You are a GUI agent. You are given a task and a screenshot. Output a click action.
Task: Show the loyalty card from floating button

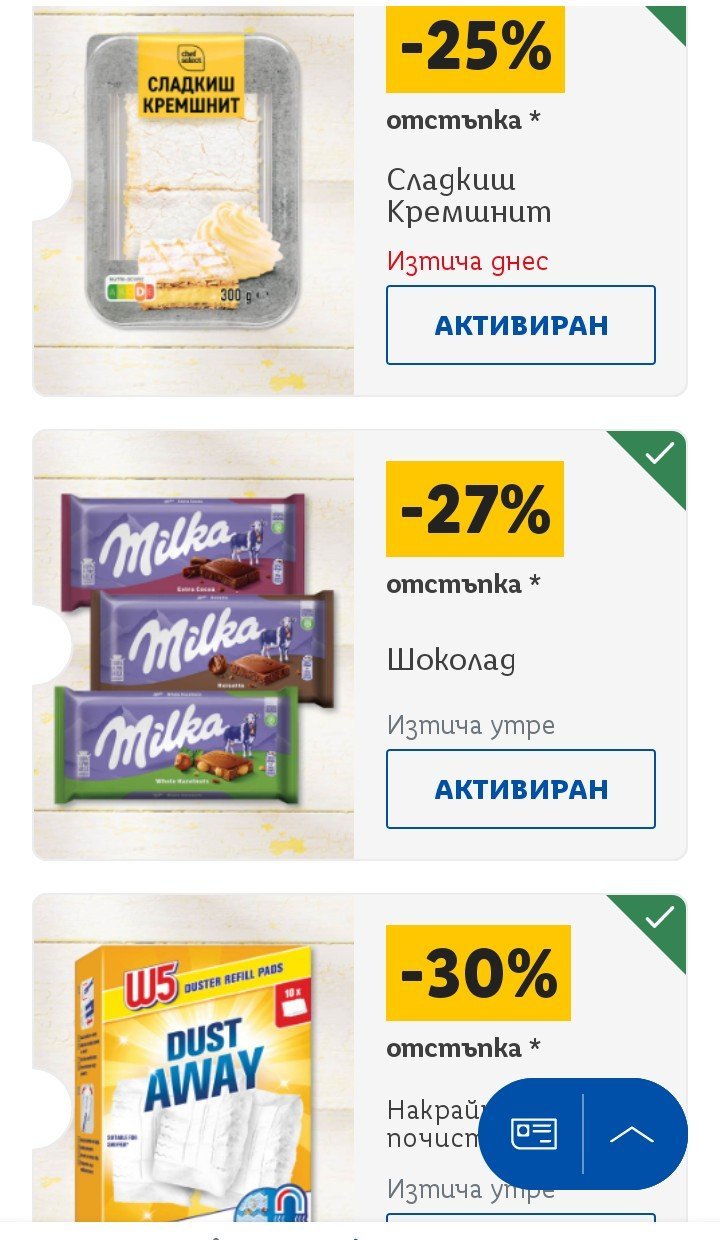[x=533, y=1133]
